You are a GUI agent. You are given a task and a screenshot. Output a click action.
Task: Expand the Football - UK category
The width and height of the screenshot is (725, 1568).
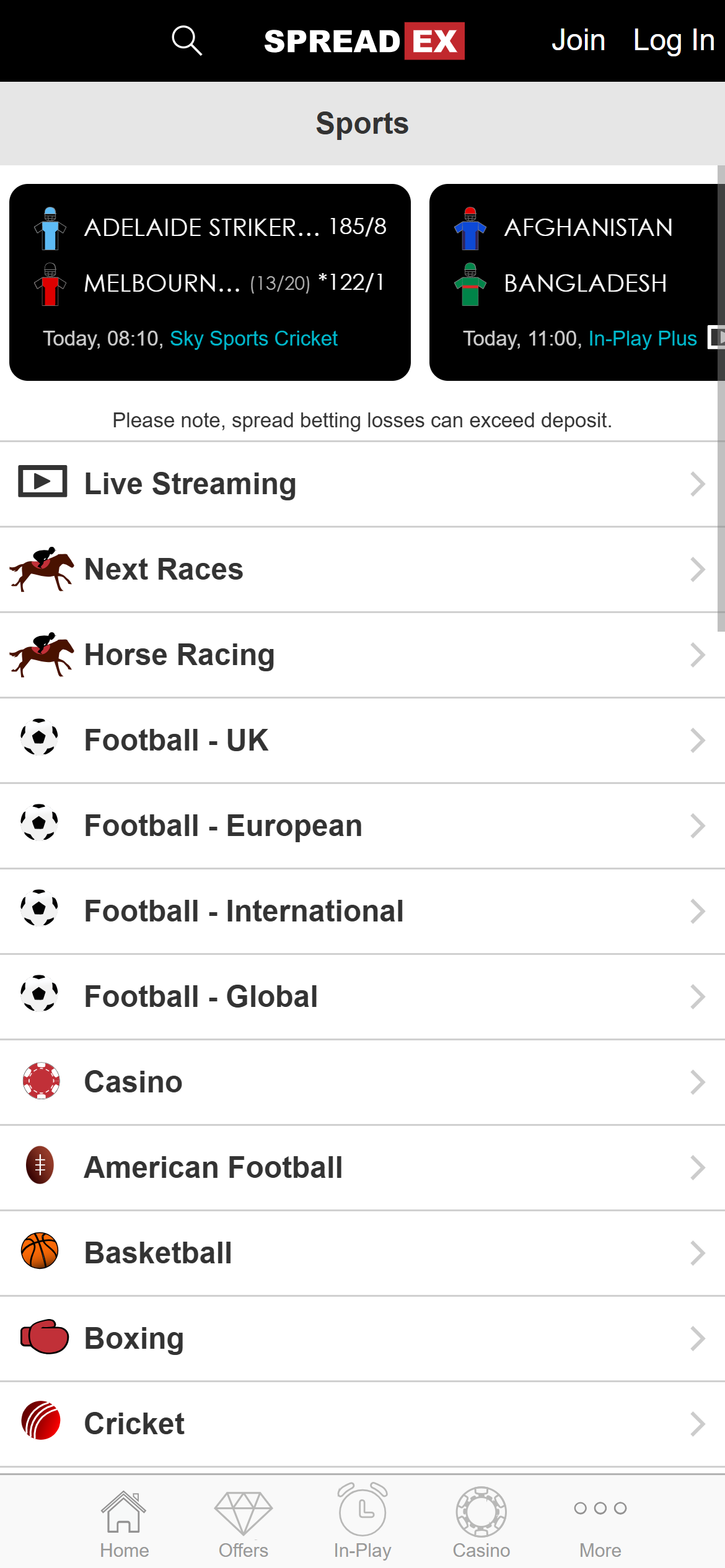click(x=362, y=739)
